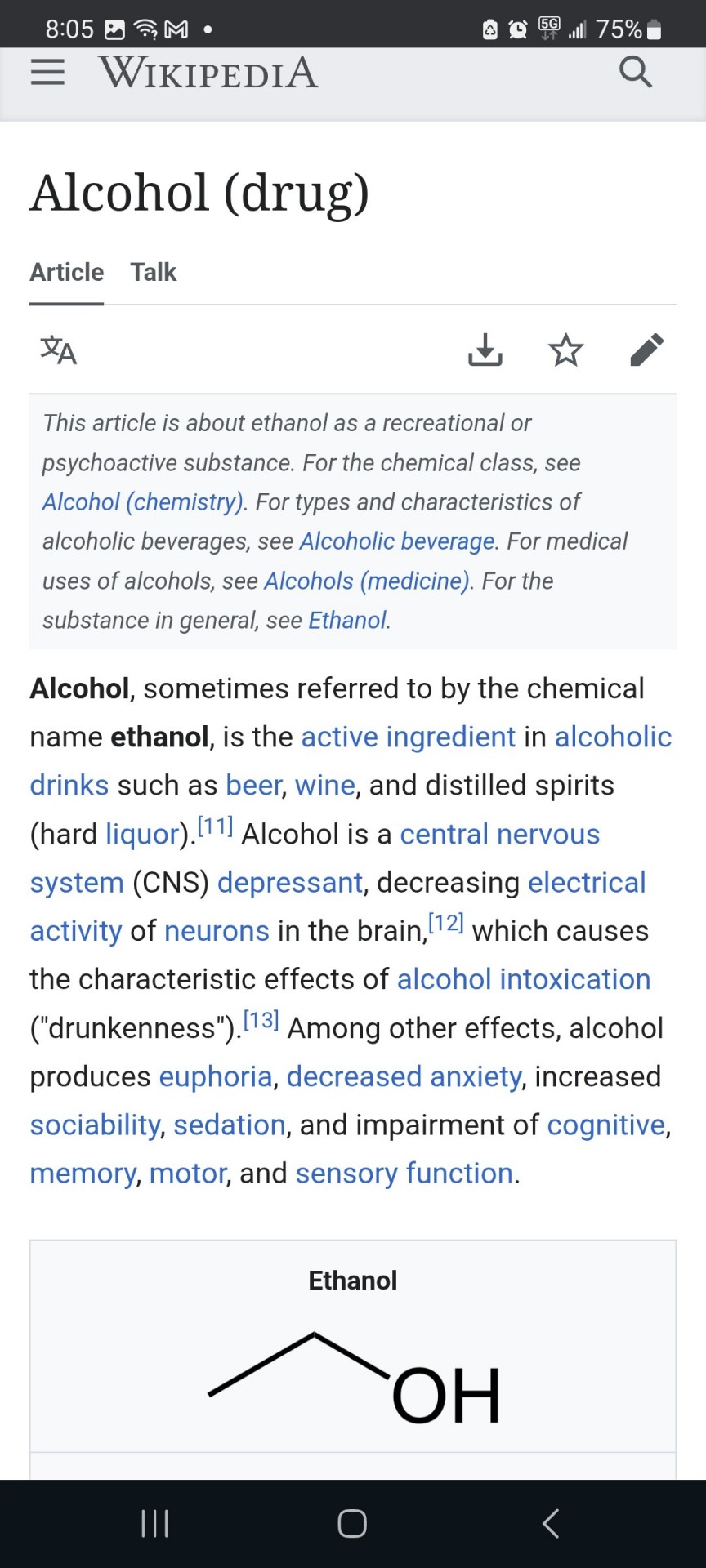Open the euphoria link
The width and height of the screenshot is (706, 1568).
[216, 1076]
